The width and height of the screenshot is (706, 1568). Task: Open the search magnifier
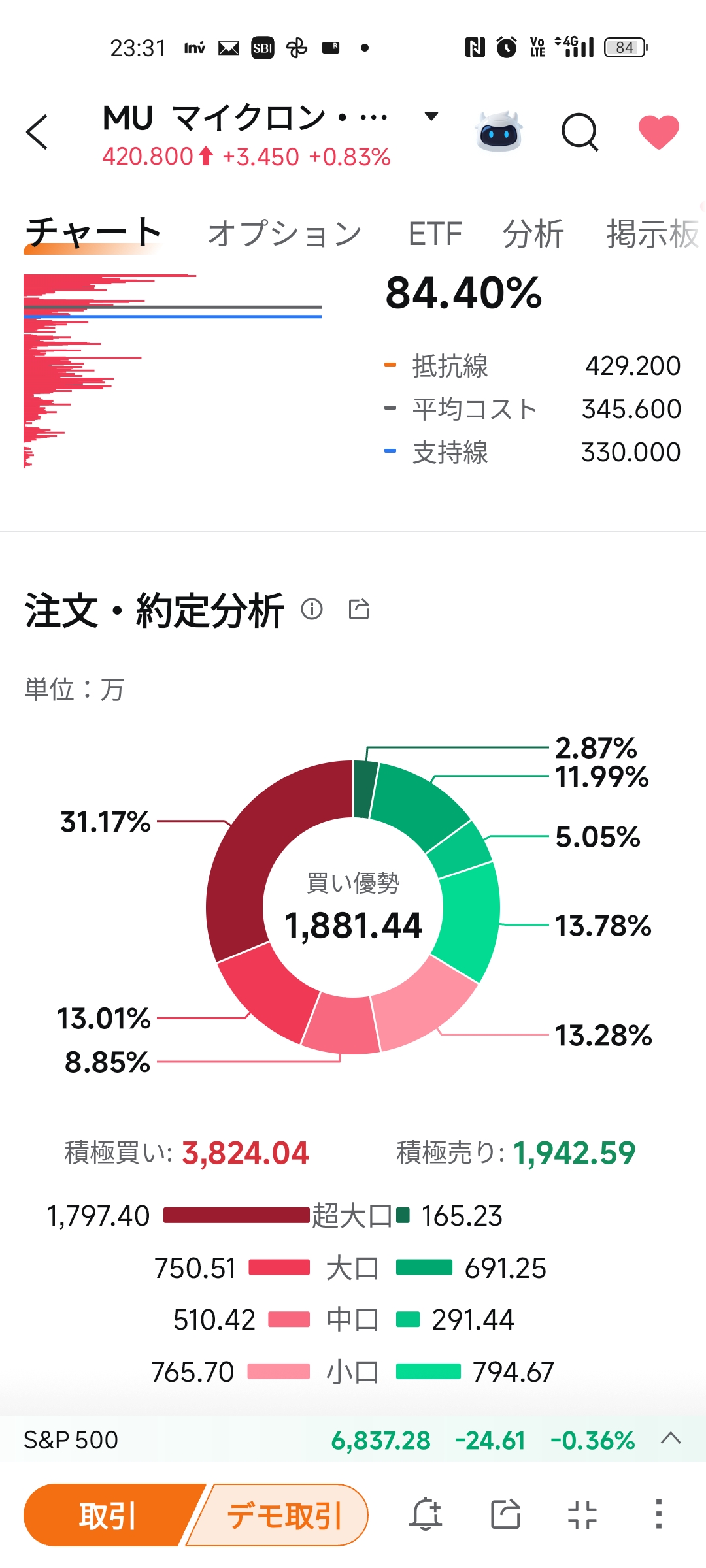tap(580, 133)
